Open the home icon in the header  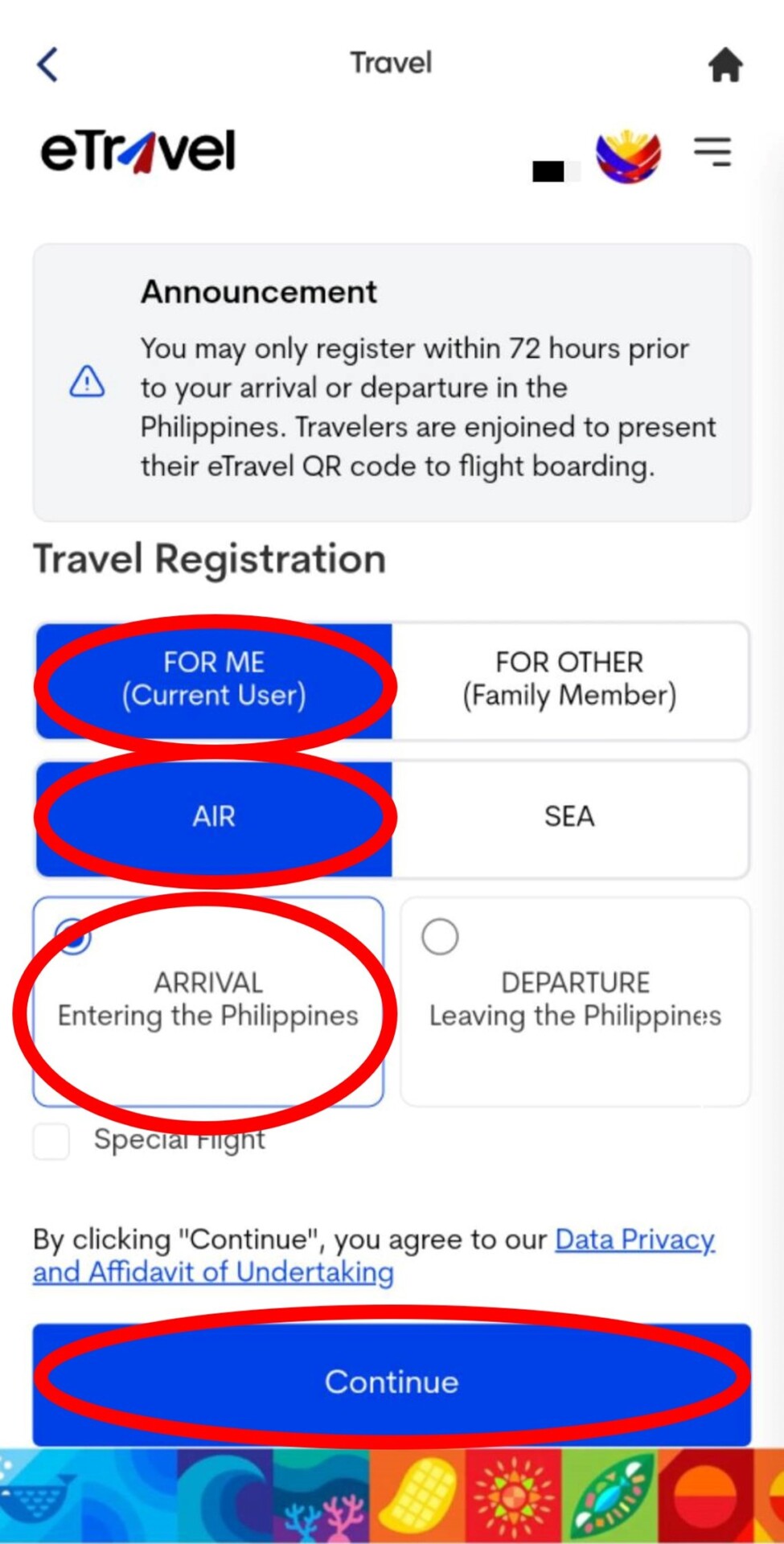click(724, 64)
